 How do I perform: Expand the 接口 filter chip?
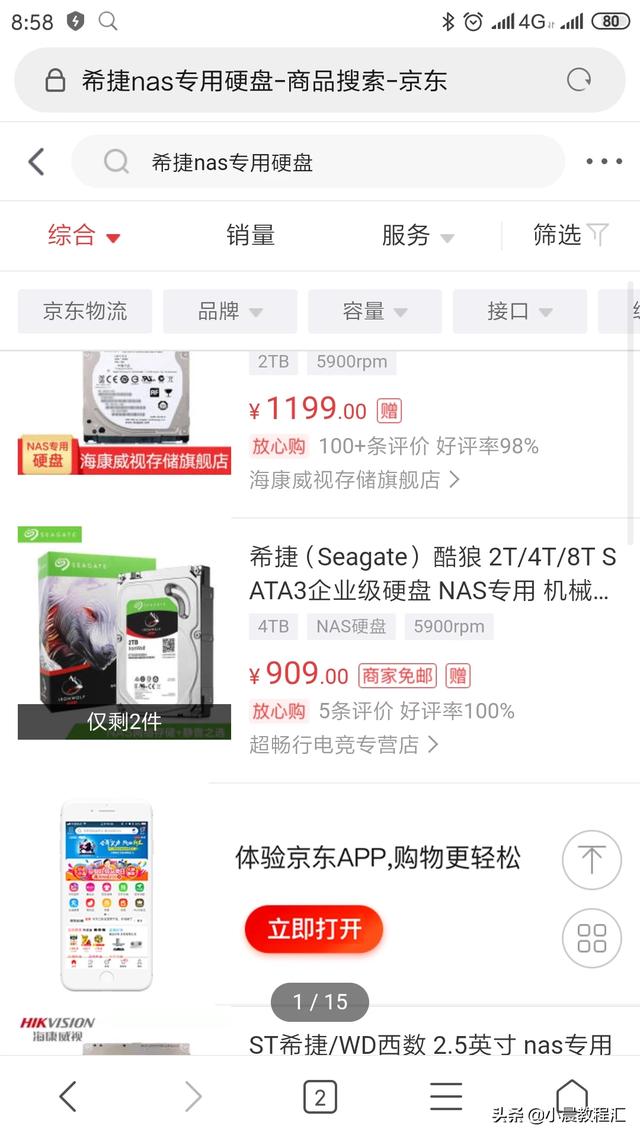(520, 311)
